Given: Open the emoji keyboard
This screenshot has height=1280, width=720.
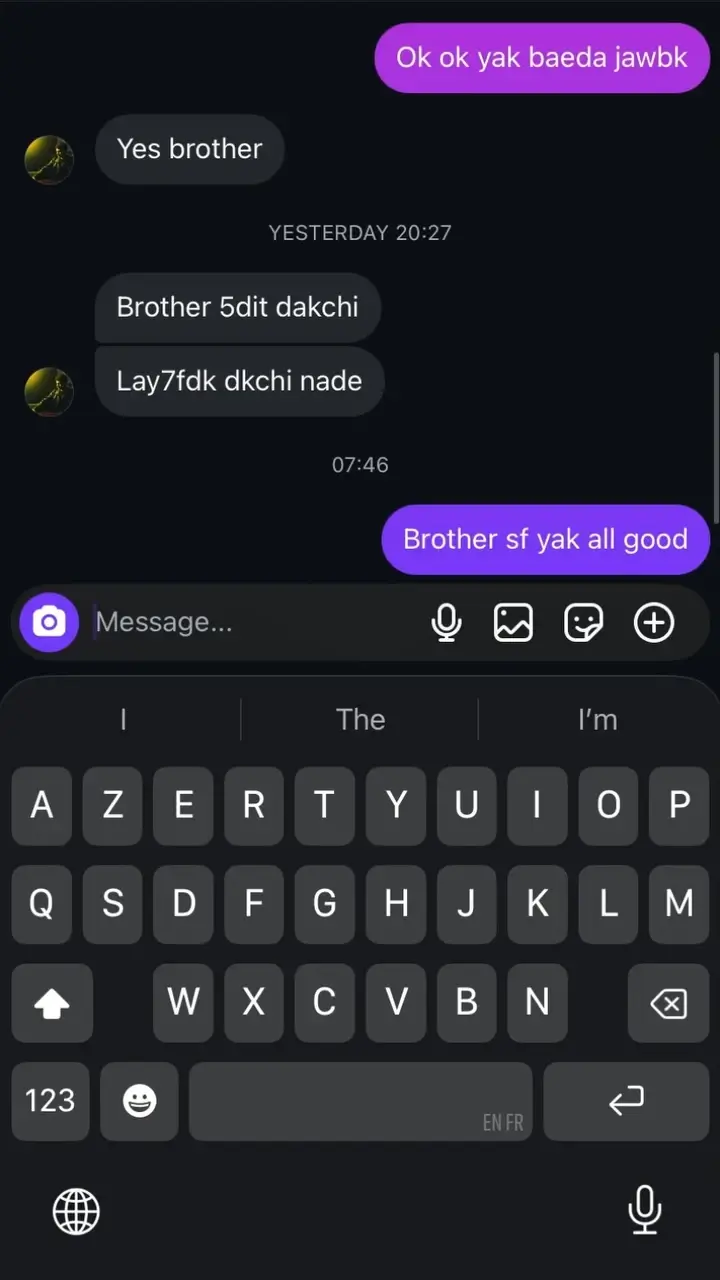Looking at the screenshot, I should click(x=139, y=1101).
